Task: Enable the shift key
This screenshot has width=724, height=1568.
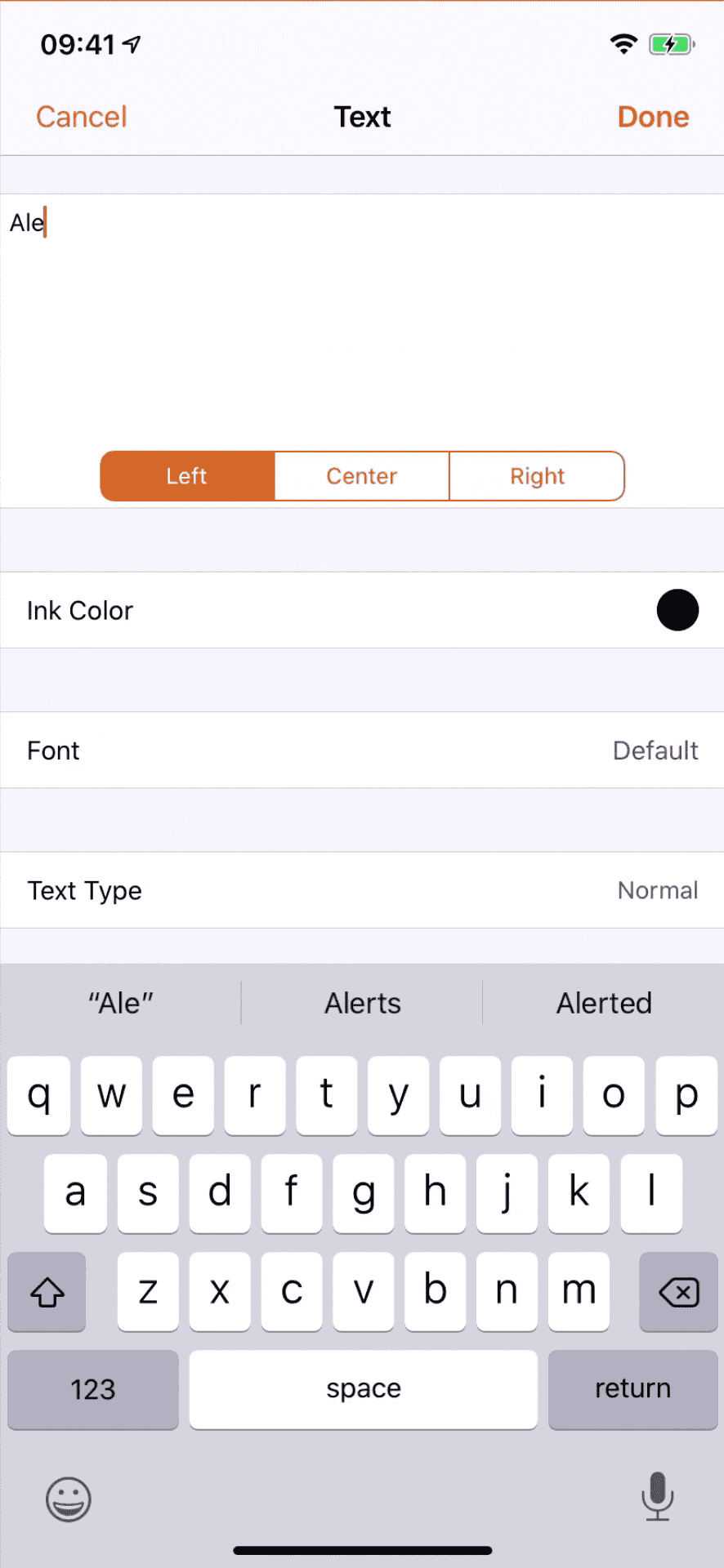Action: coord(47,1292)
